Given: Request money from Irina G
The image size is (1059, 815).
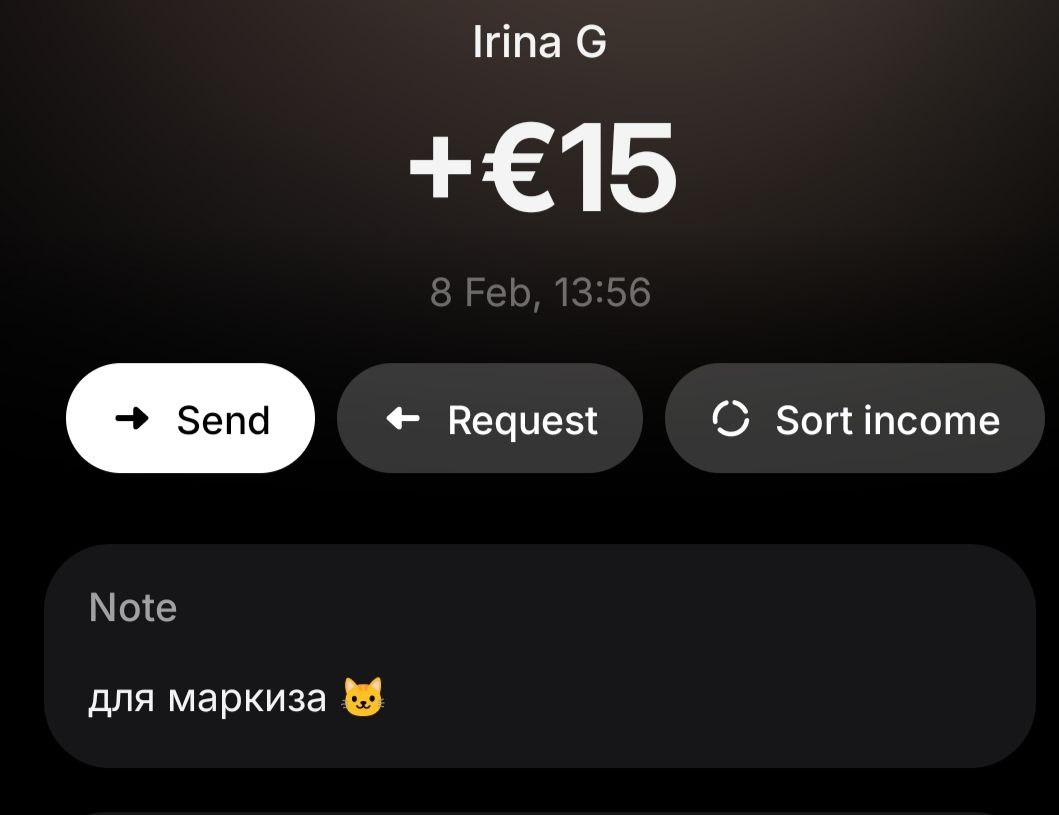Looking at the screenshot, I should click(x=490, y=419).
